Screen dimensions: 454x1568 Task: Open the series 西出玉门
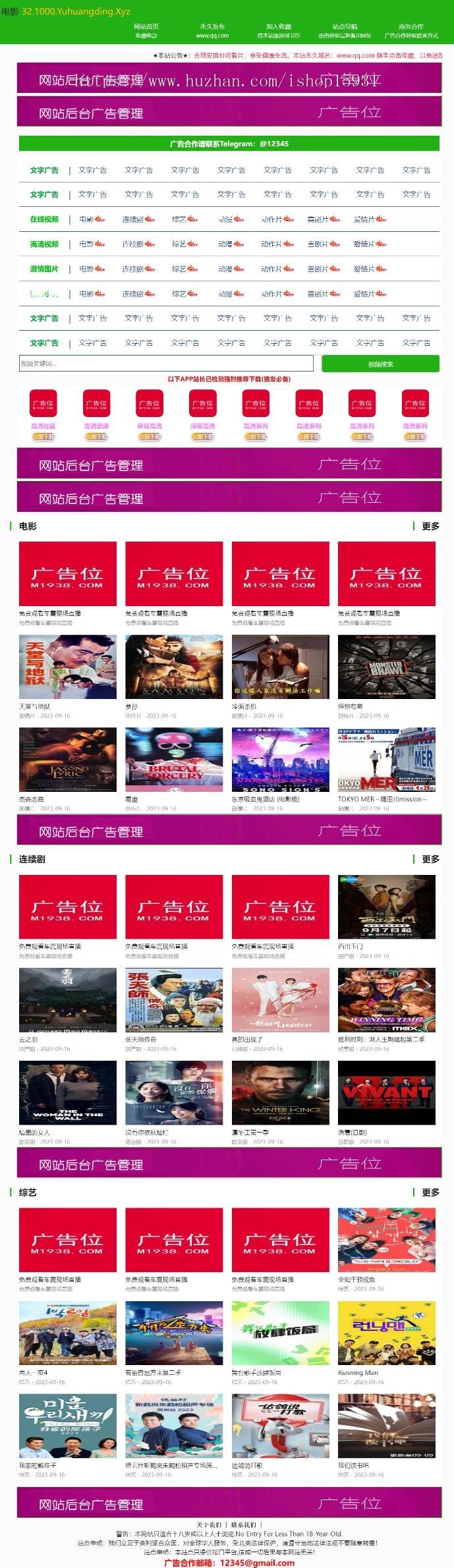[x=387, y=907]
